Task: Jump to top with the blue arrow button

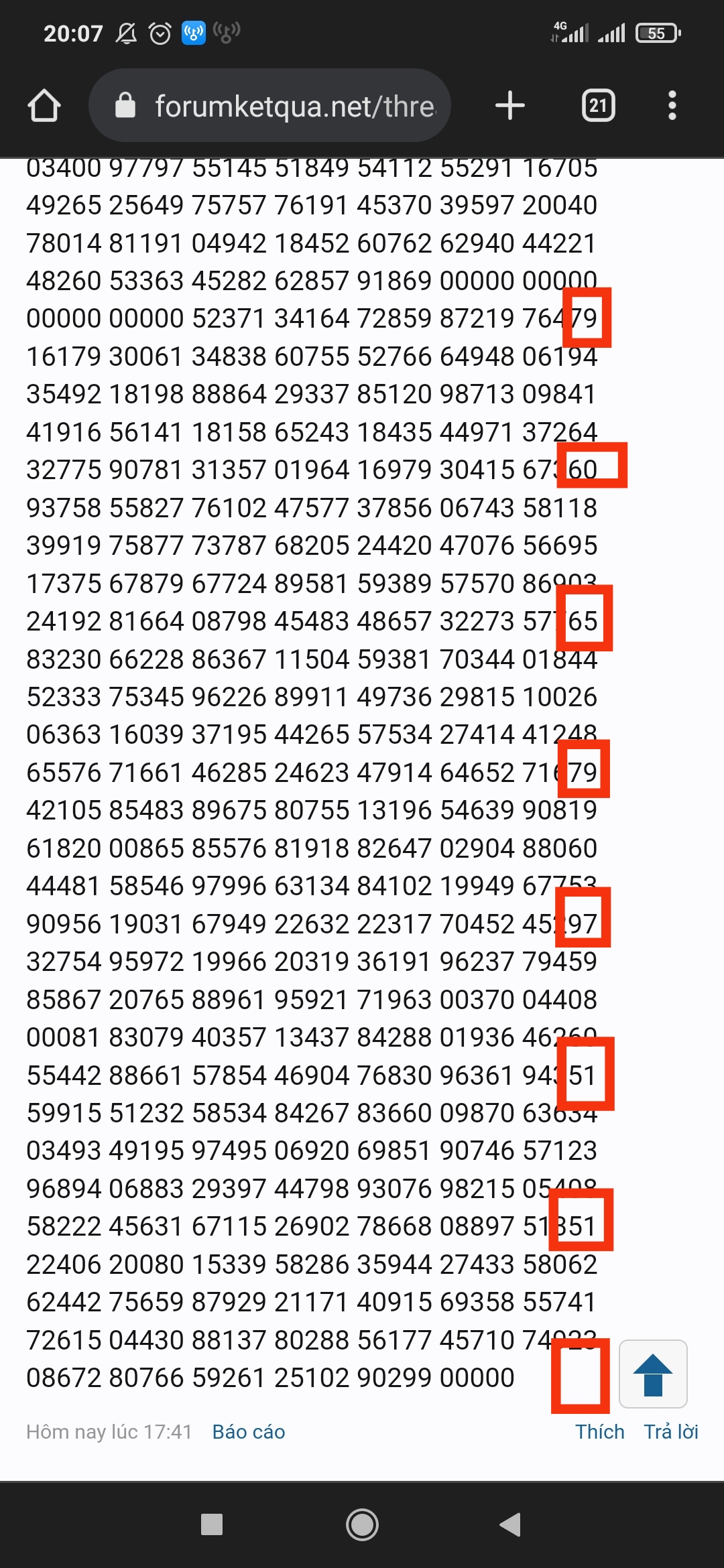Action: click(653, 1374)
